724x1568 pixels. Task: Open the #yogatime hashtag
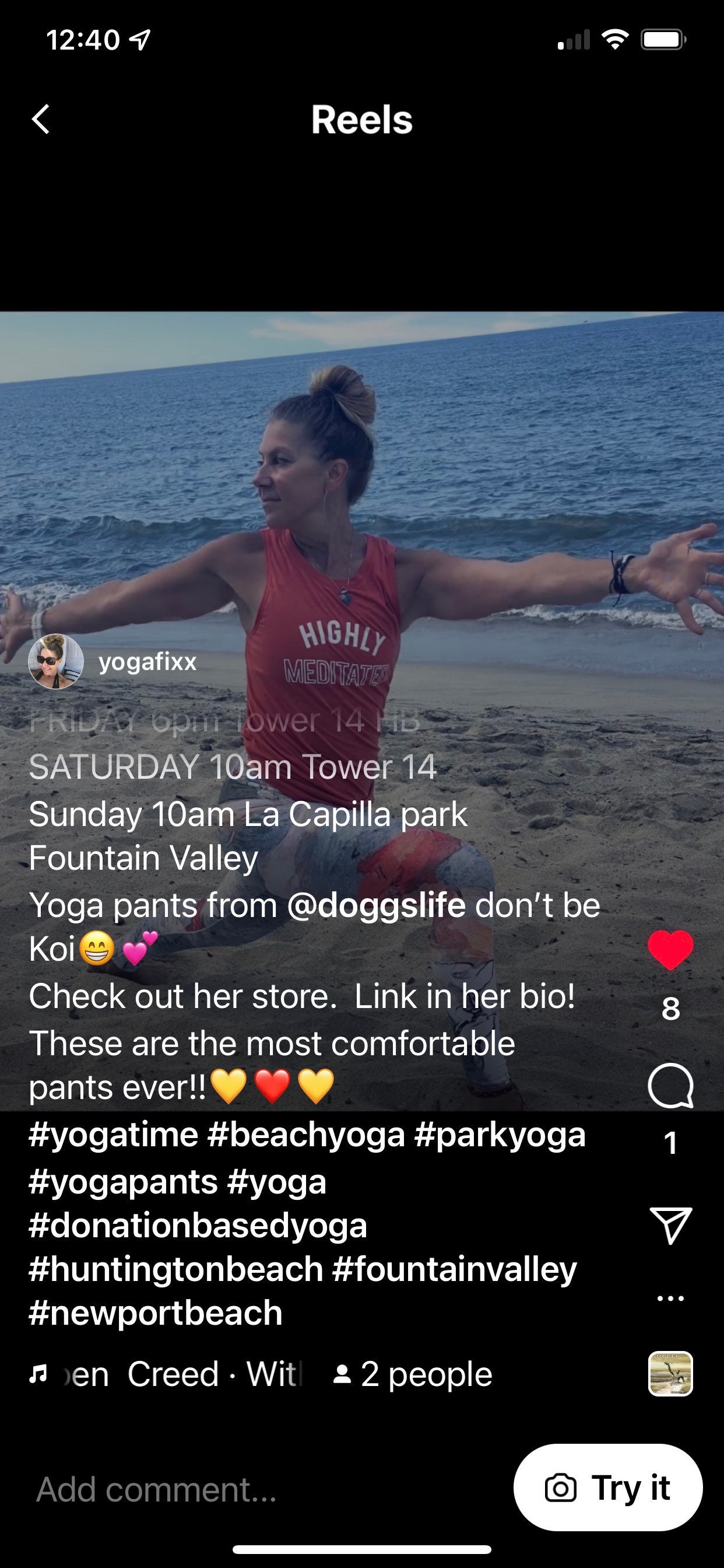(113, 1135)
